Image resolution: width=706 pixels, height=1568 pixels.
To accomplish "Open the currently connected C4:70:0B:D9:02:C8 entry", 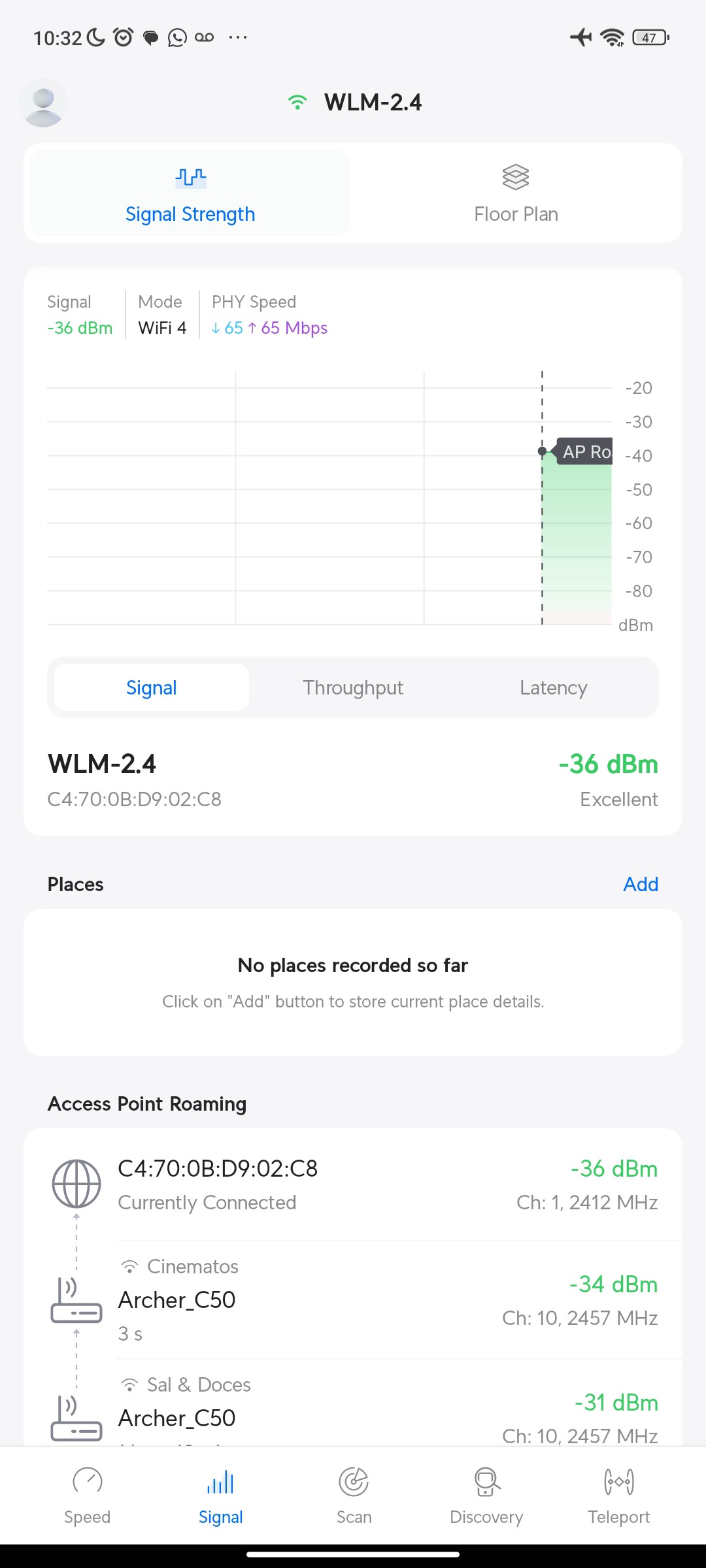I will 353,1184.
